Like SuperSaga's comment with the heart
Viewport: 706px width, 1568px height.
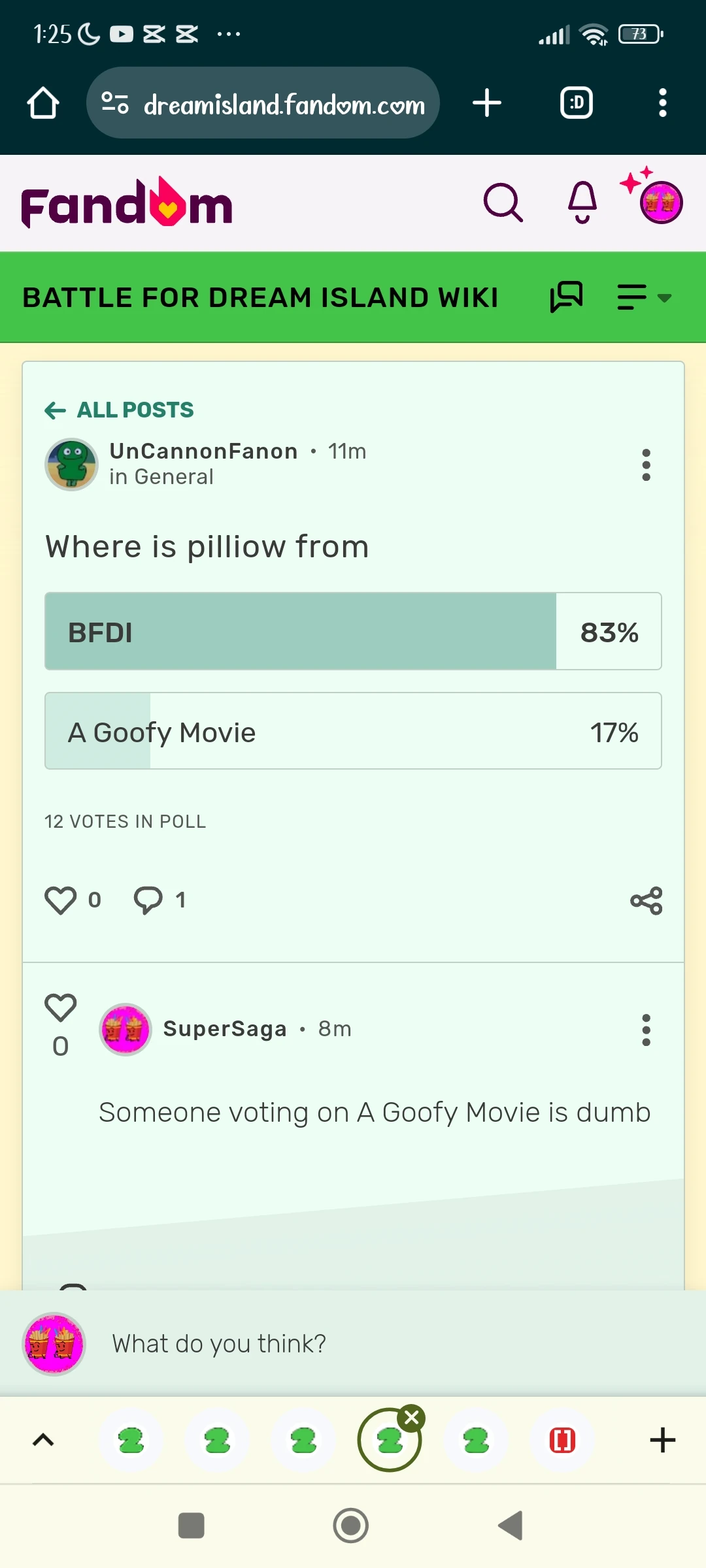pos(61,1008)
